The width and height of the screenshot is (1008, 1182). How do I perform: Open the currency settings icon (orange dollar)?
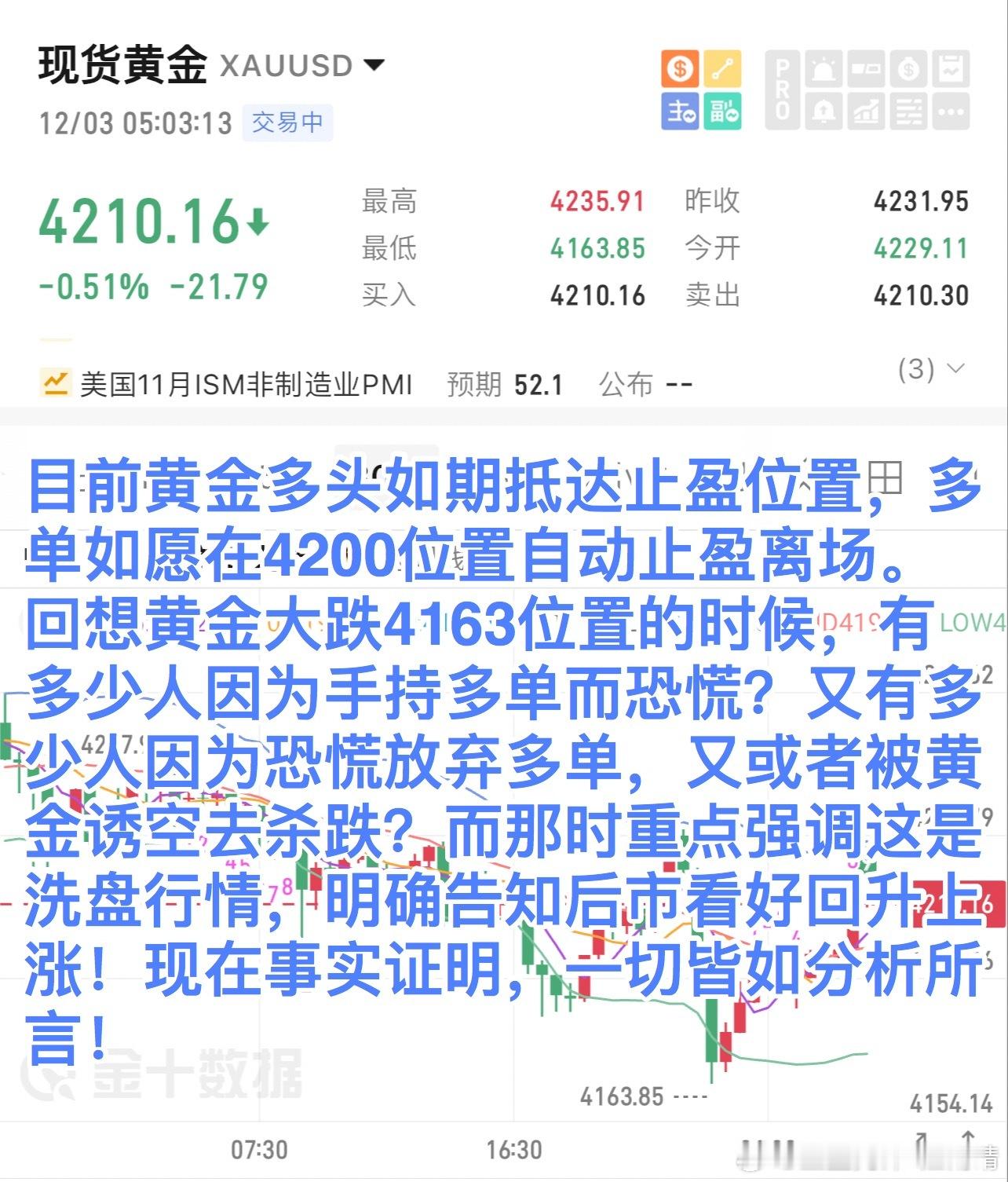[x=679, y=69]
